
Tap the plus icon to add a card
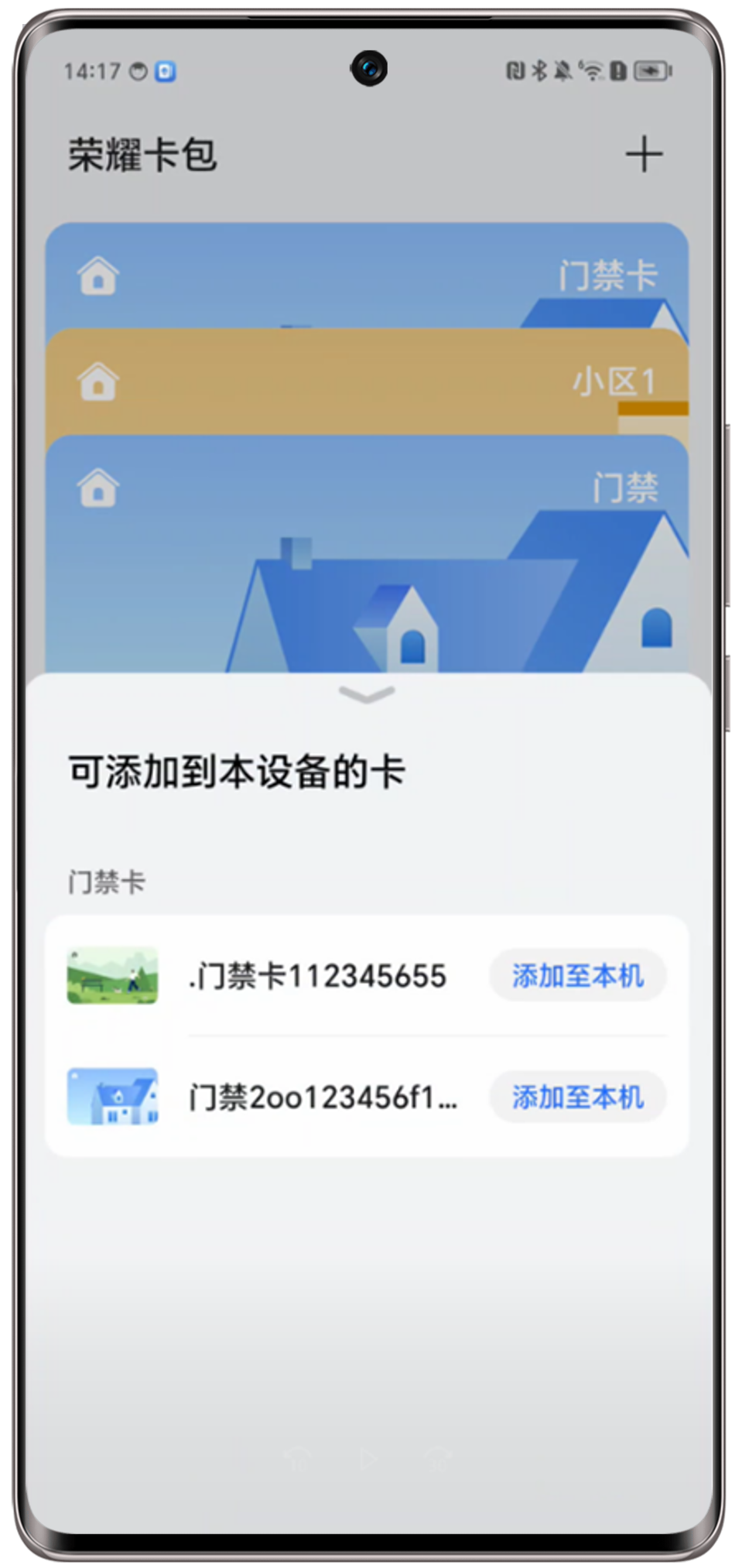point(644,154)
